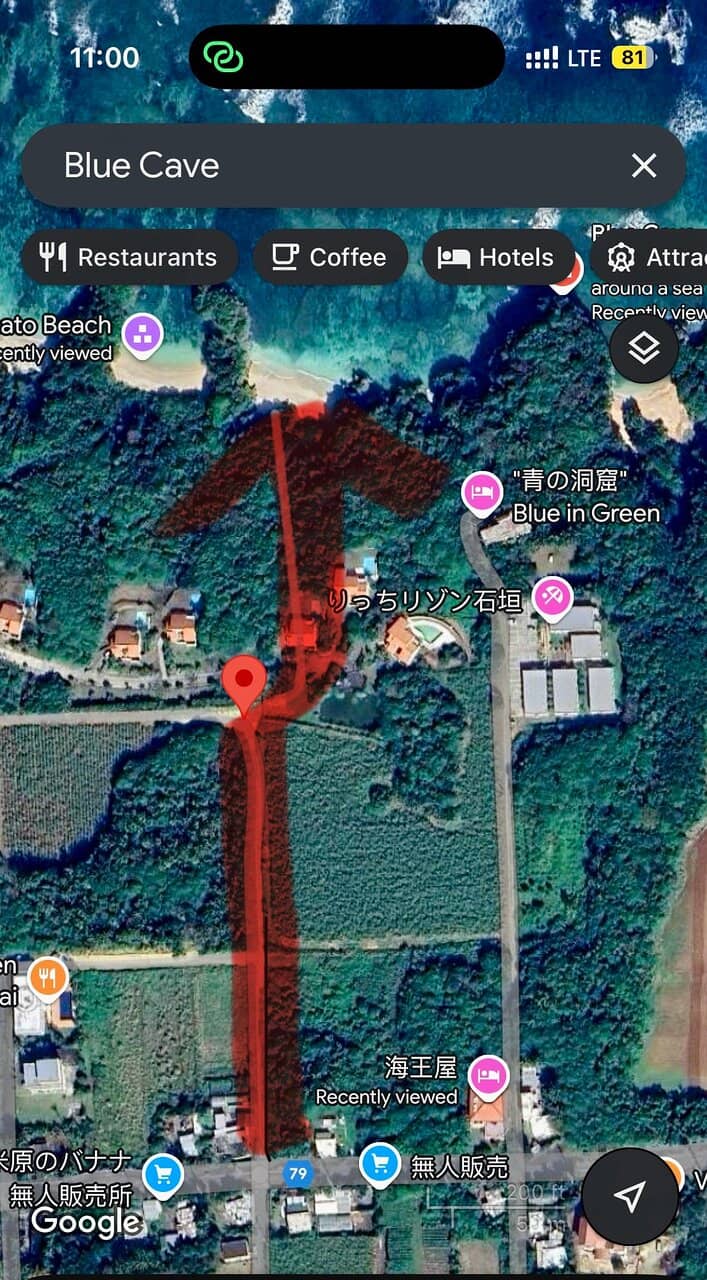Open the 無人販売 shop marker
The image size is (707, 1280).
click(380, 1163)
